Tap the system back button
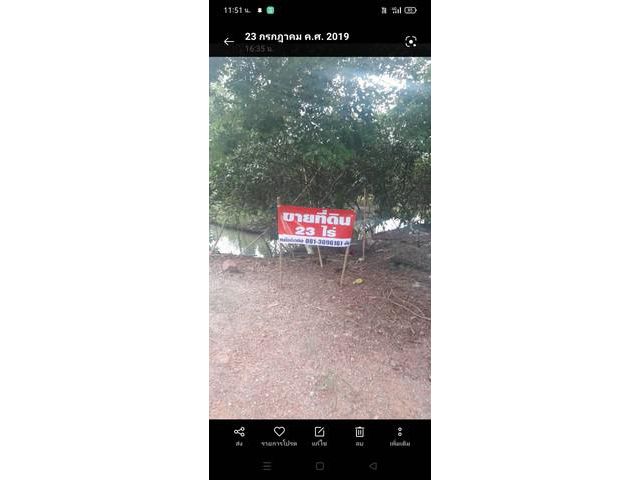 click(x=372, y=466)
